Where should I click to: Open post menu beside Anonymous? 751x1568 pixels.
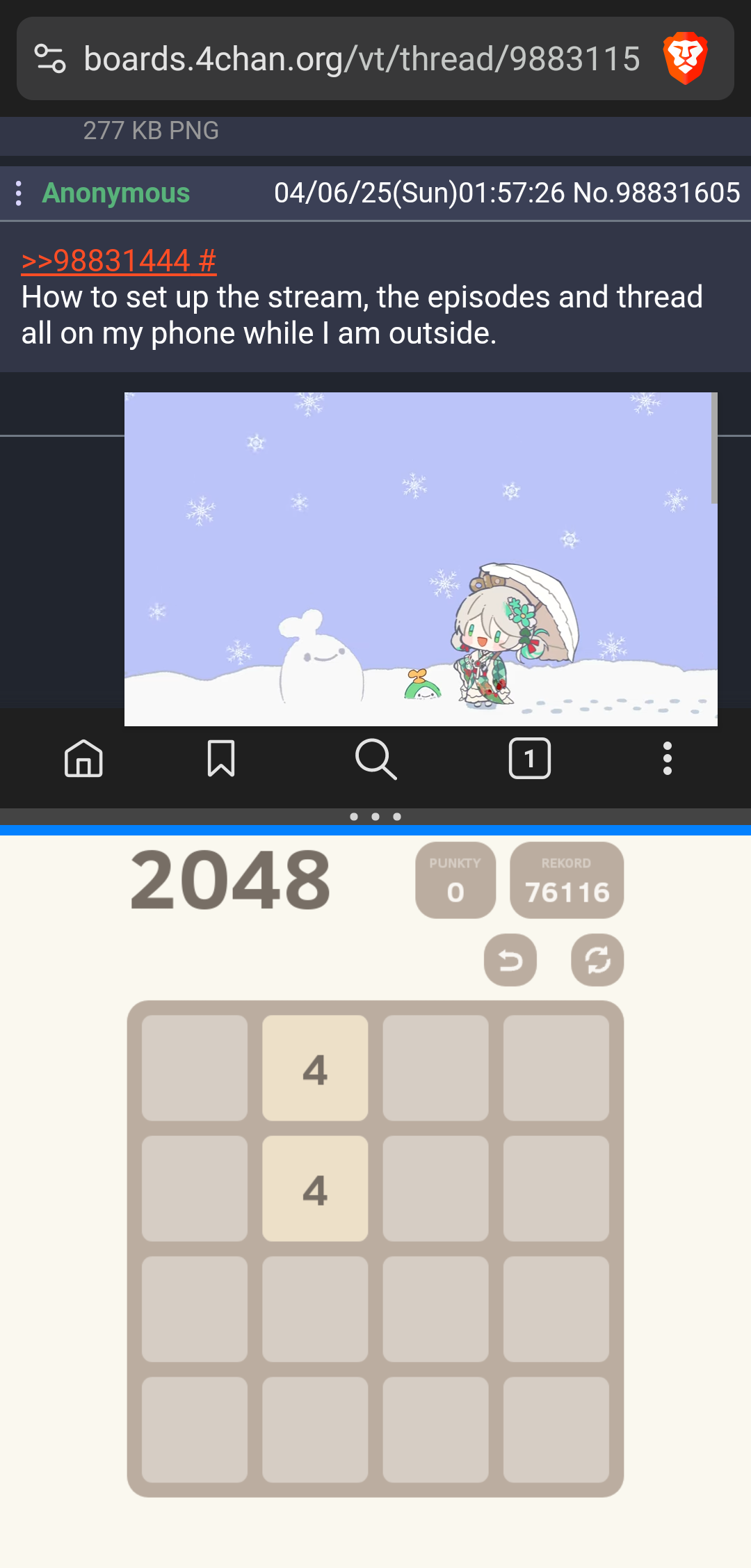pyautogui.click(x=19, y=193)
